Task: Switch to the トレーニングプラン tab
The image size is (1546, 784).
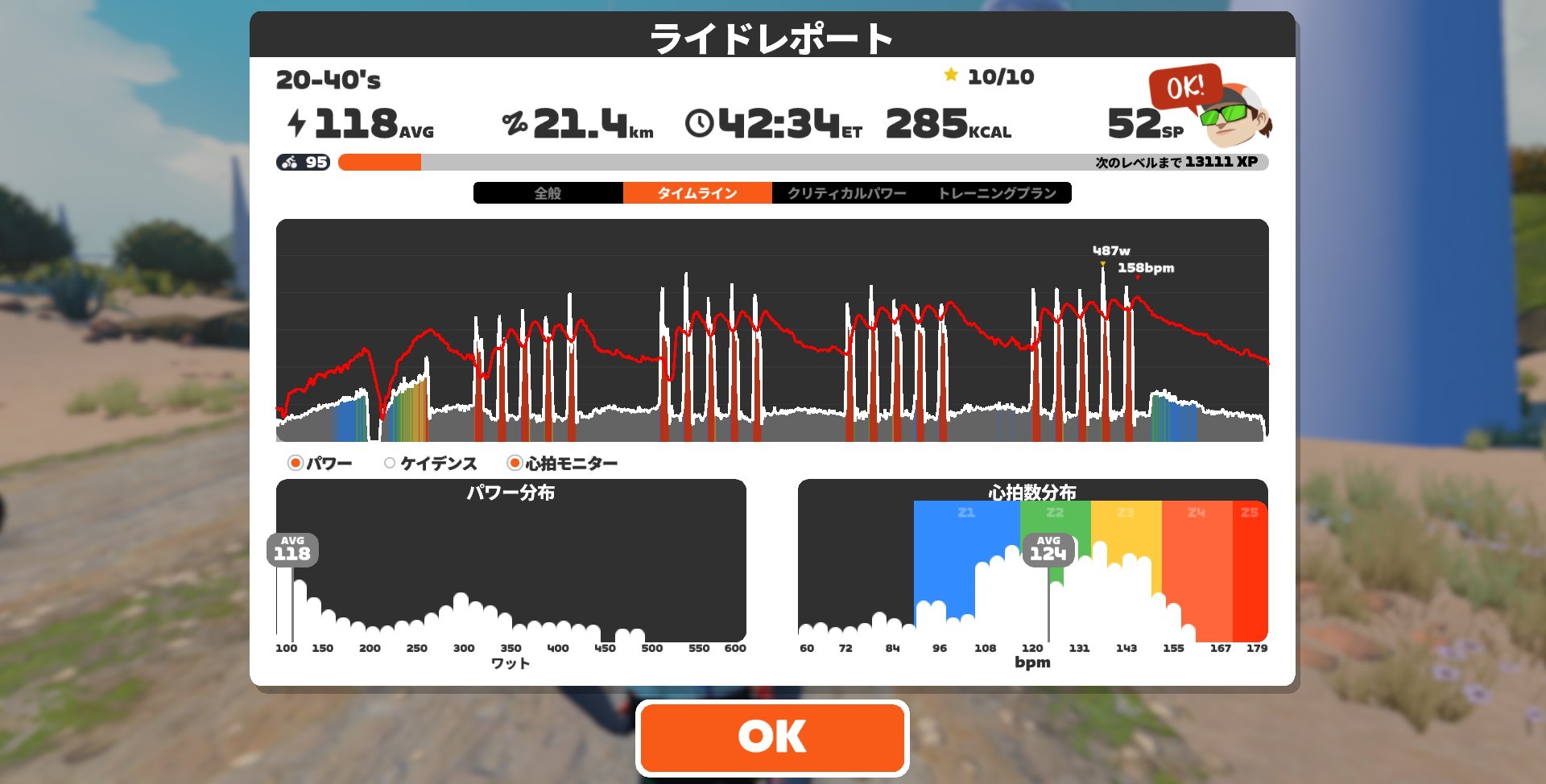Action: click(x=997, y=193)
